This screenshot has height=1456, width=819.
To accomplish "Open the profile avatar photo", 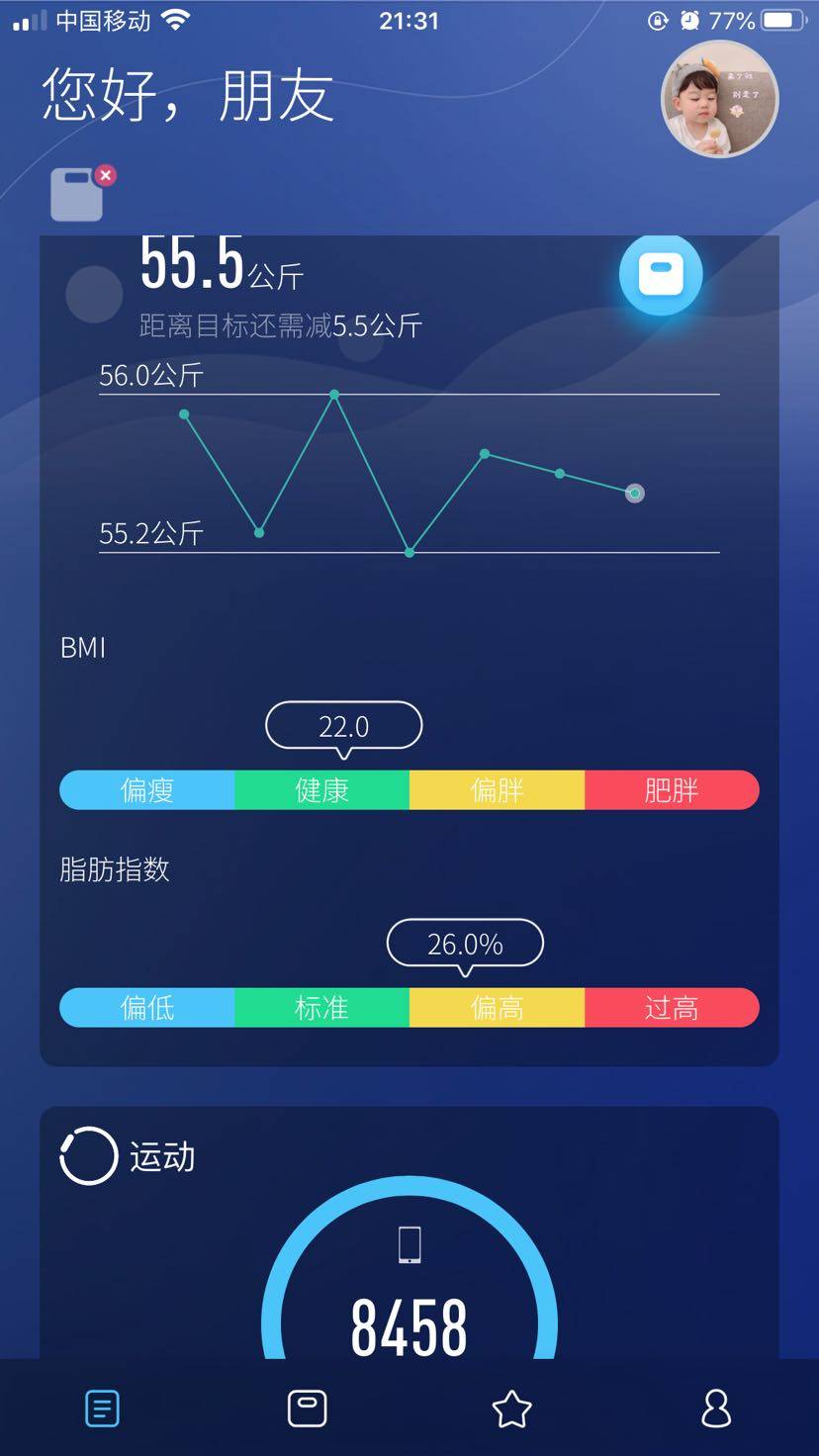I will tap(719, 100).
